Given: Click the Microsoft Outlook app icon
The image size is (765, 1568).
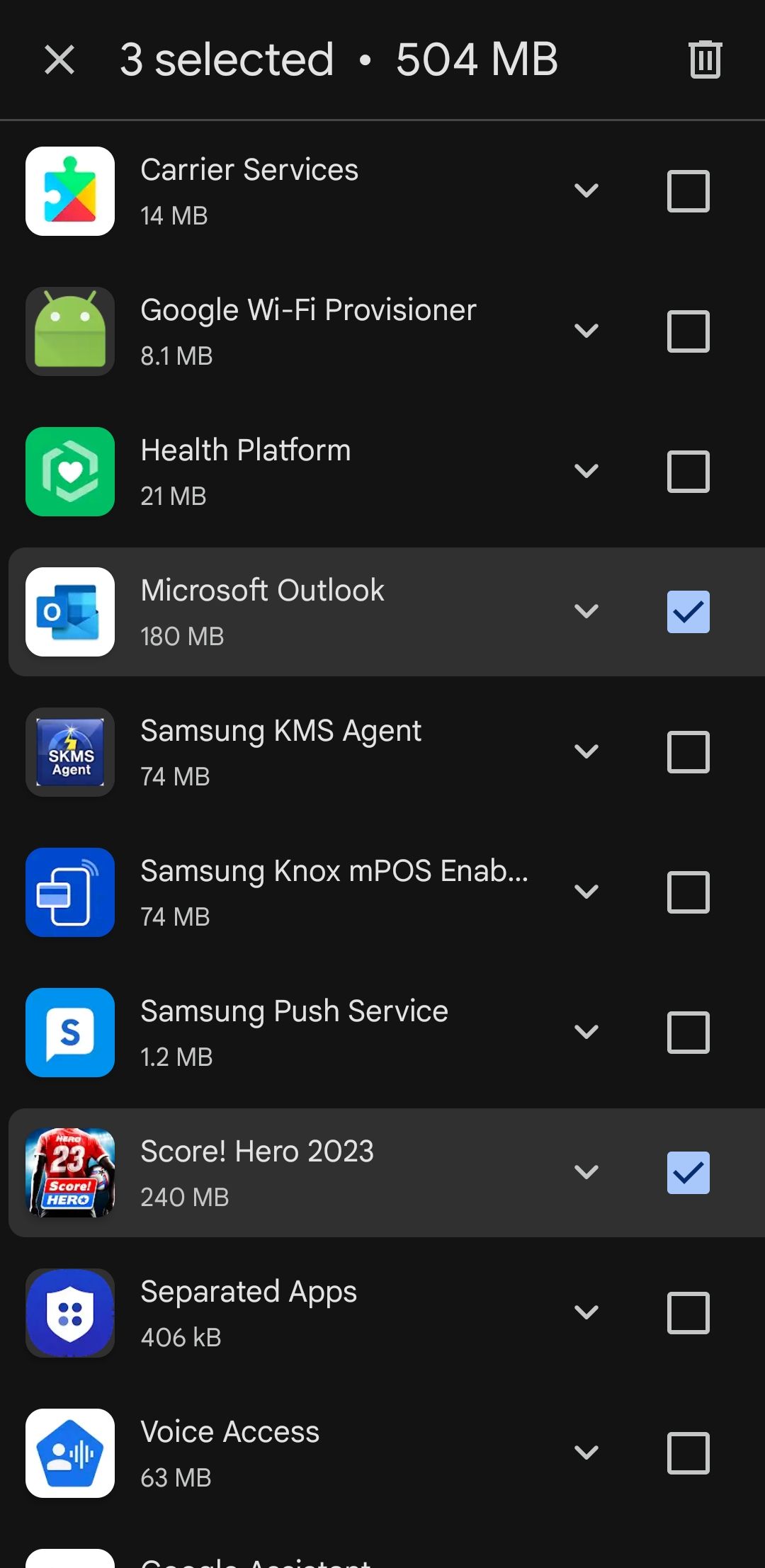Looking at the screenshot, I should click(69, 613).
